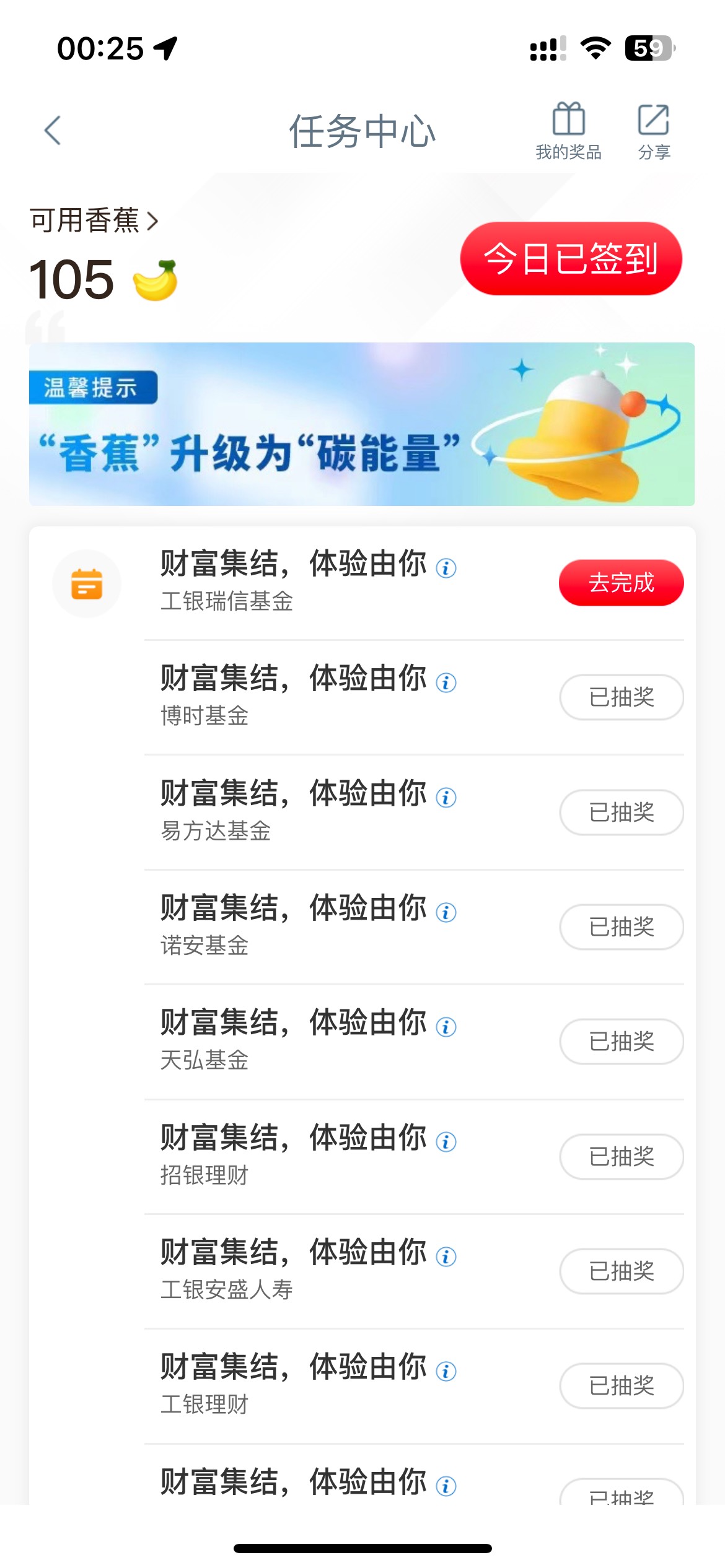Tap 已抽奖 button for 博时基金

[x=621, y=697]
